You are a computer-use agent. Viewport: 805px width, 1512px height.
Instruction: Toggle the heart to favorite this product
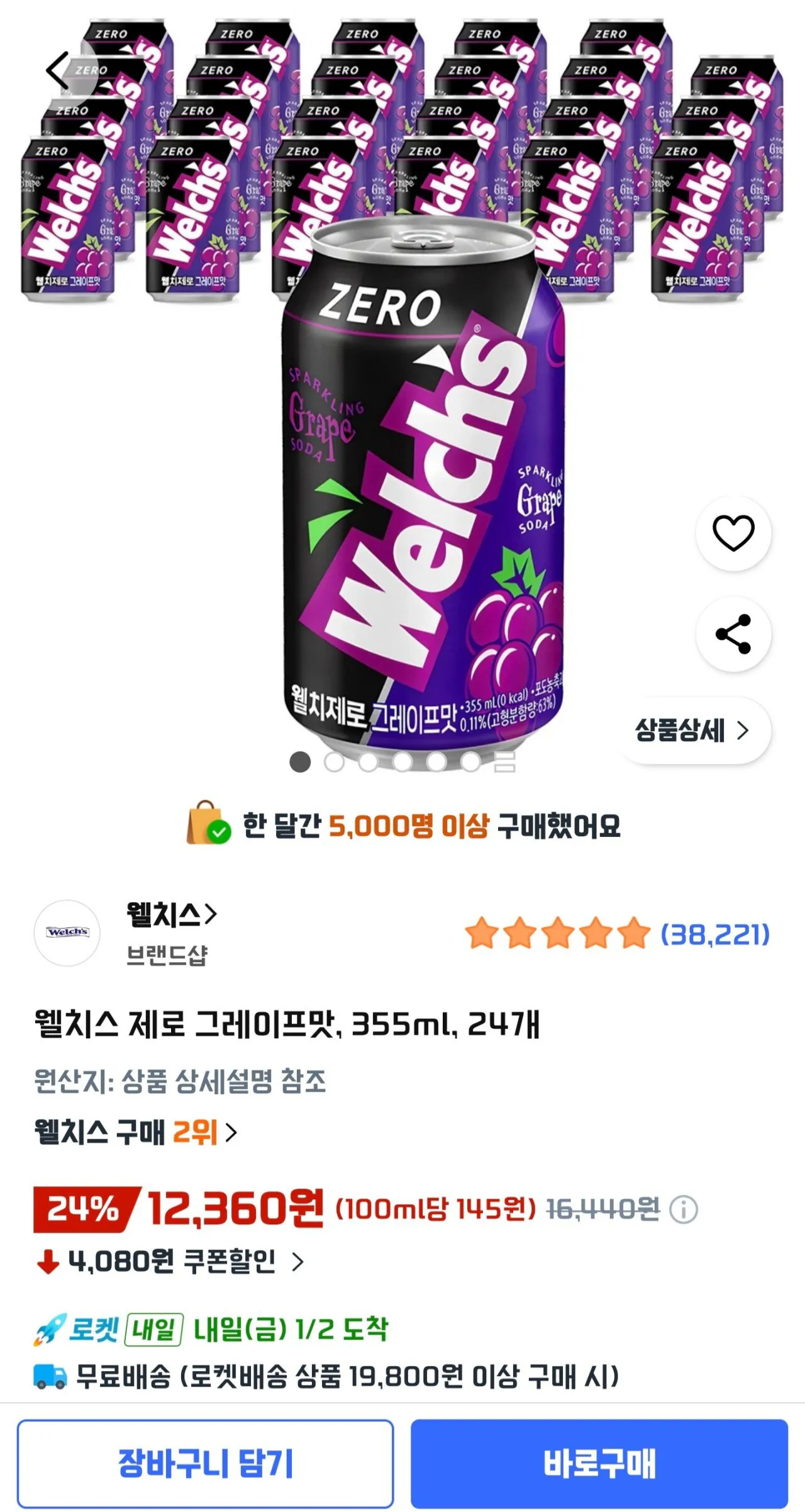(x=733, y=532)
